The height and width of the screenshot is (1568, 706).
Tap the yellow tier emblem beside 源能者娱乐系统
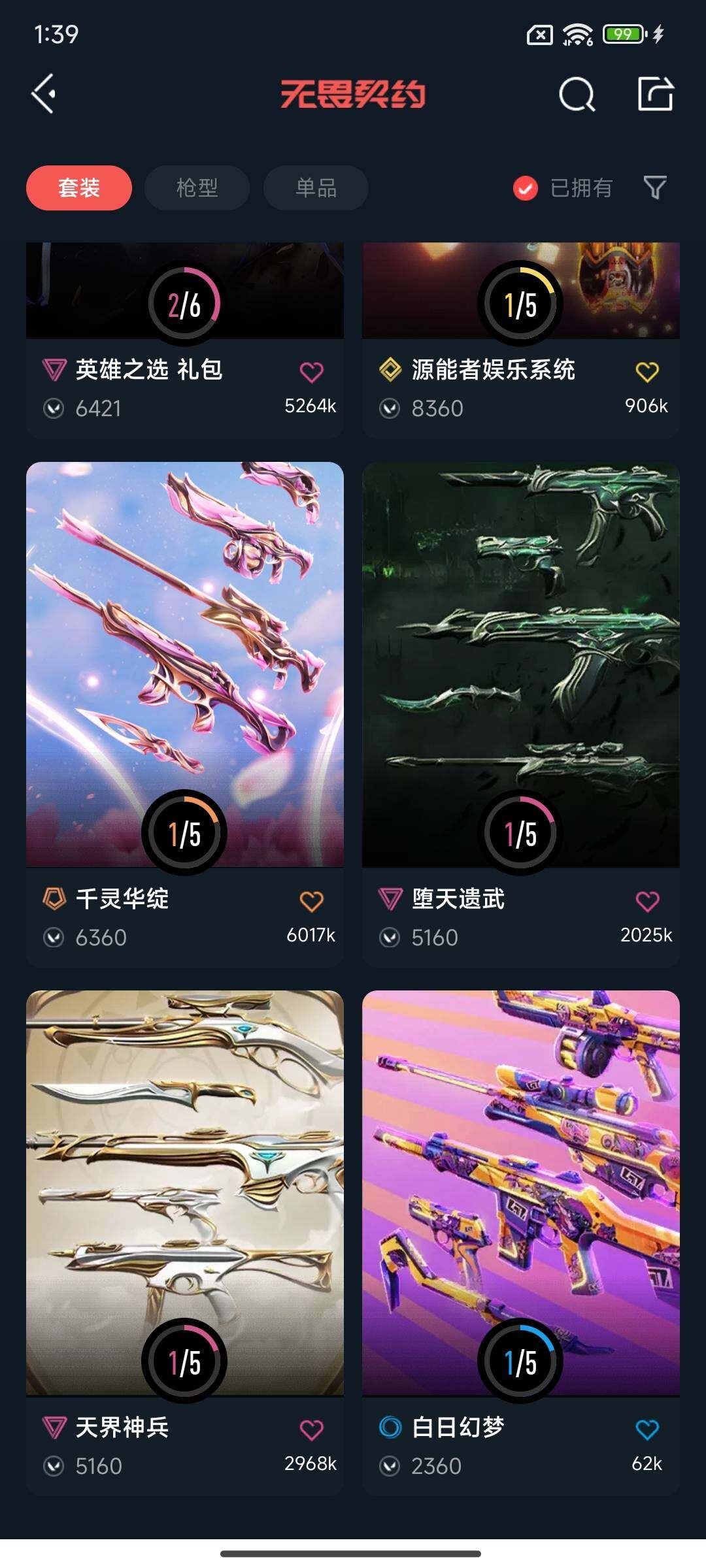click(390, 370)
